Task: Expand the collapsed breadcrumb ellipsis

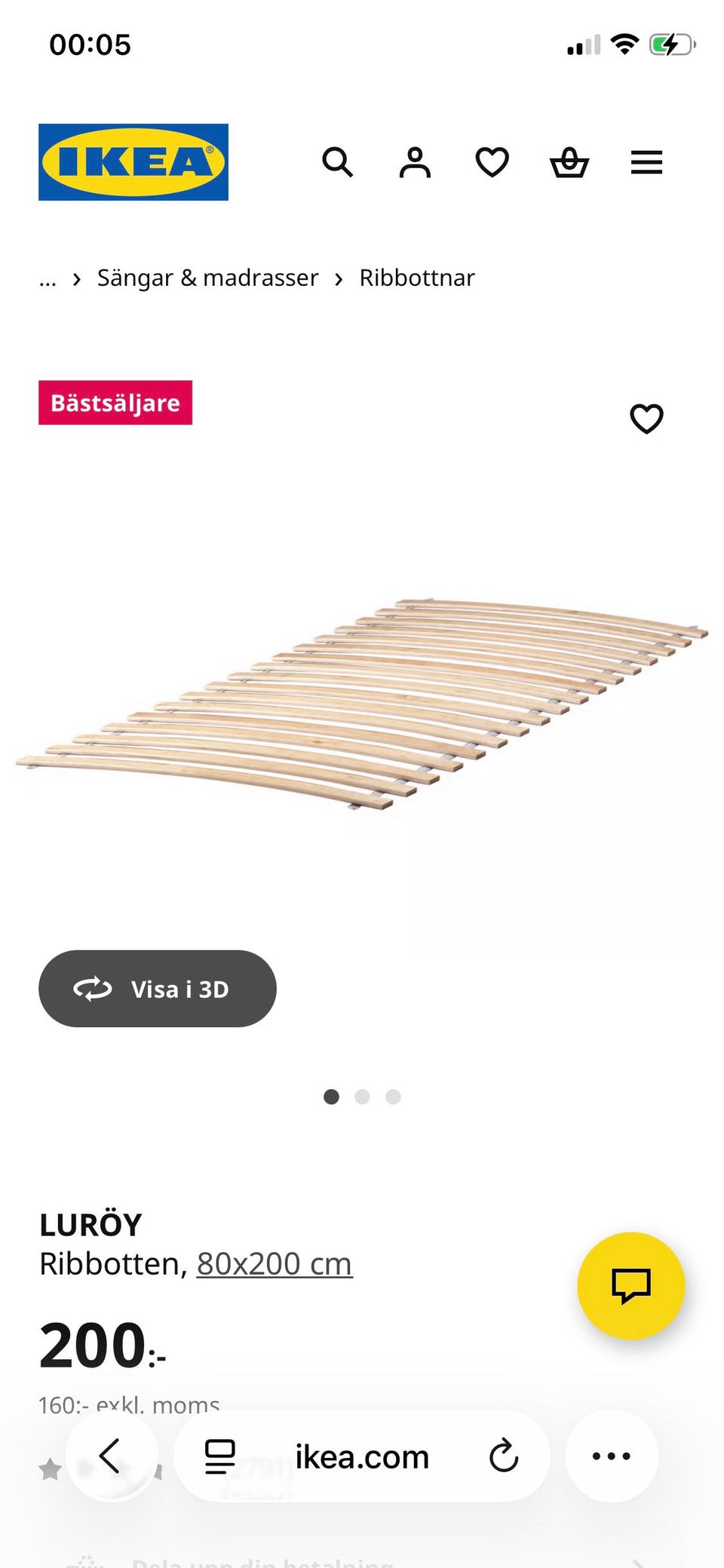Action: click(48, 280)
